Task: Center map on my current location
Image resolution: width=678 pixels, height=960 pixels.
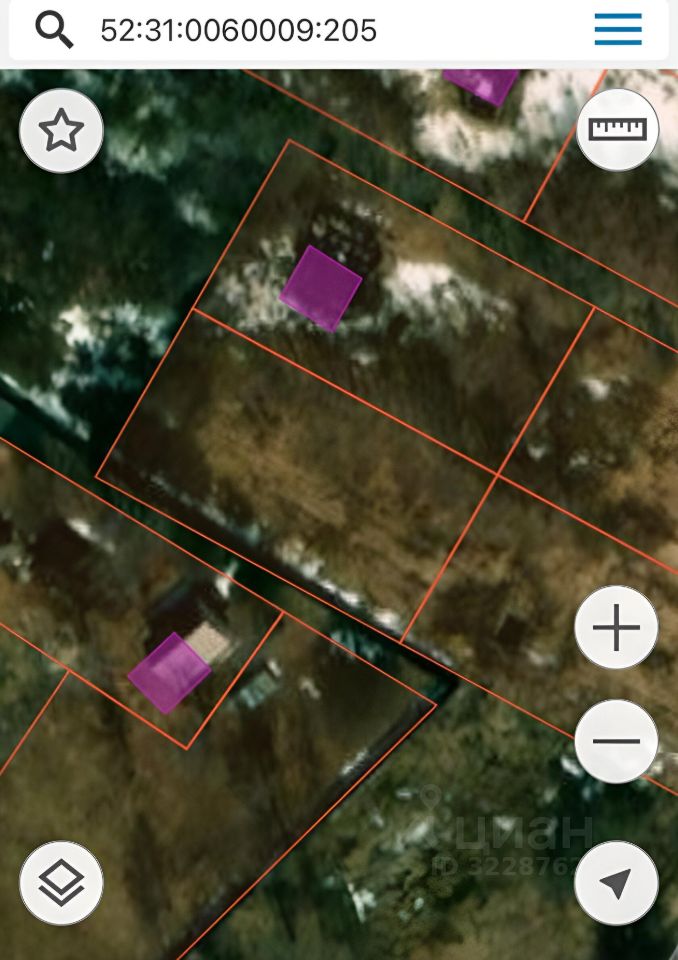Action: (x=616, y=882)
